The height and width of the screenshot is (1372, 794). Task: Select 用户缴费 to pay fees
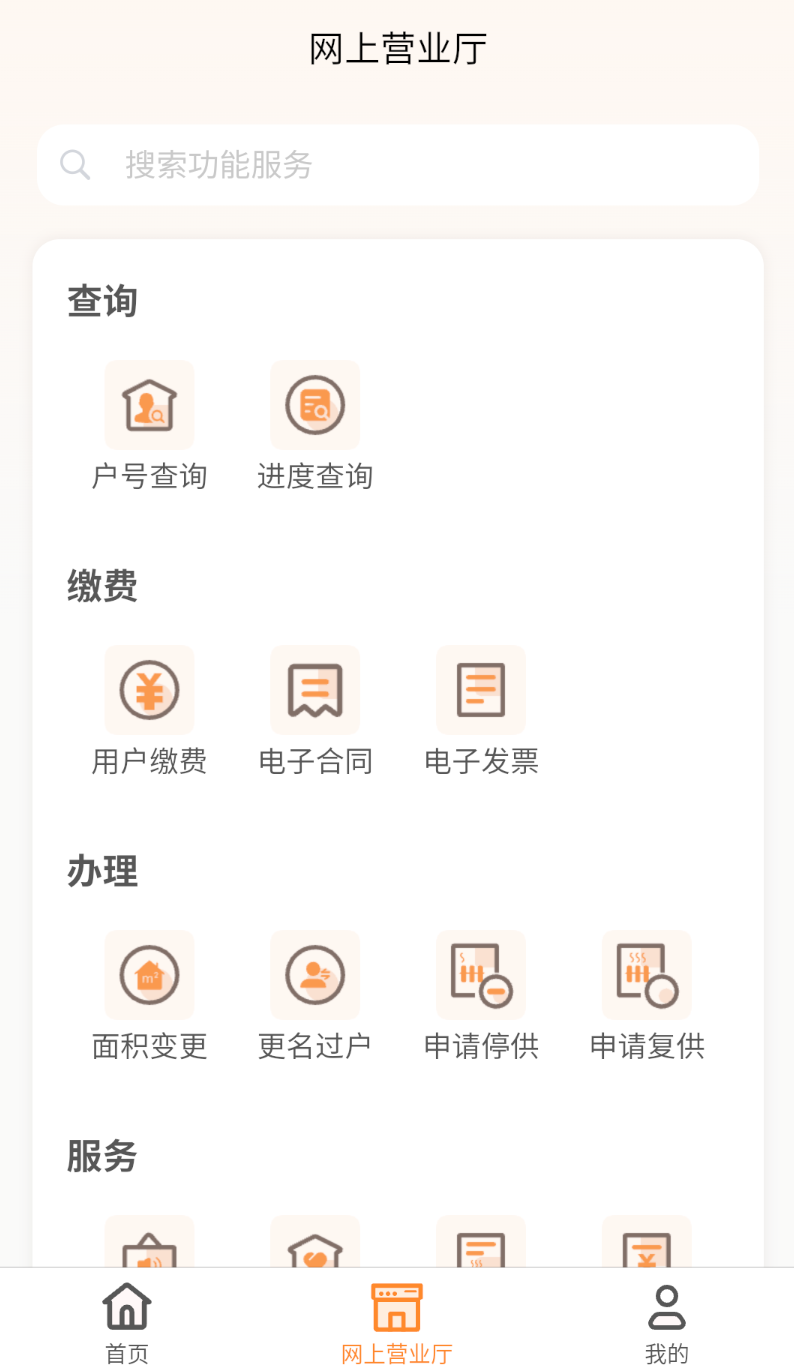coord(149,712)
